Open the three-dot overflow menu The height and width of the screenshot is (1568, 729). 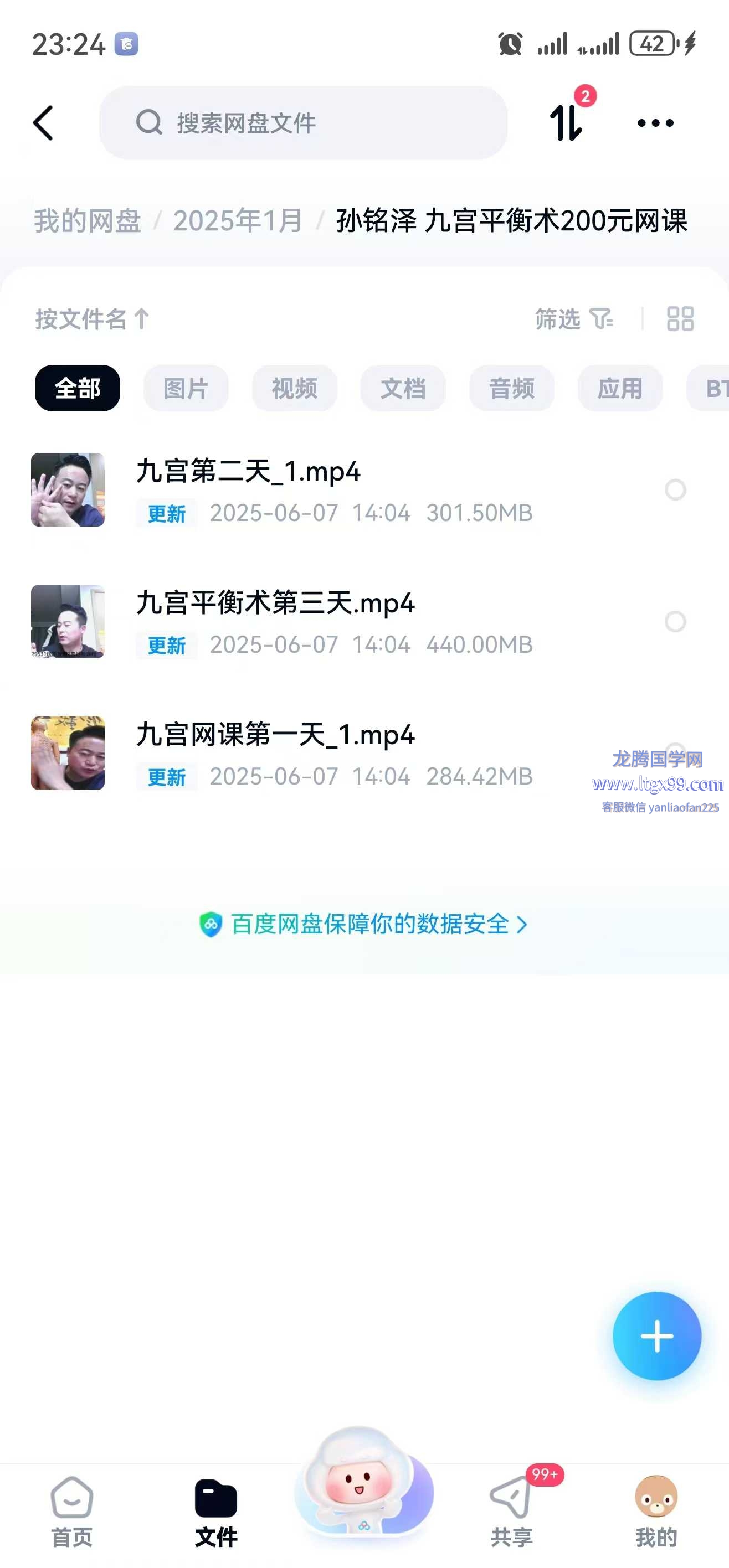click(x=655, y=123)
